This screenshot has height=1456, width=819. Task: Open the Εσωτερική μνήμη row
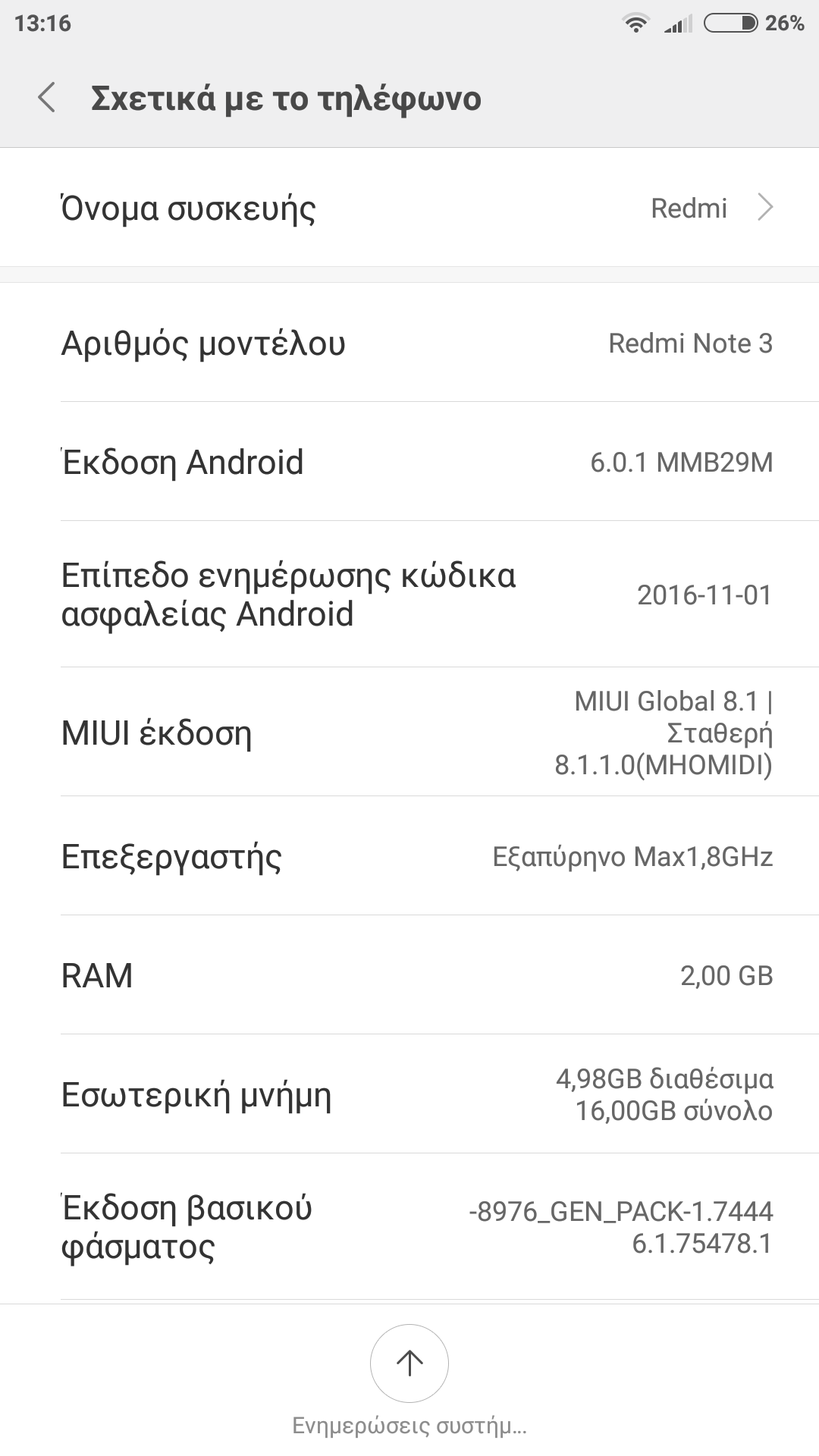(x=409, y=1094)
